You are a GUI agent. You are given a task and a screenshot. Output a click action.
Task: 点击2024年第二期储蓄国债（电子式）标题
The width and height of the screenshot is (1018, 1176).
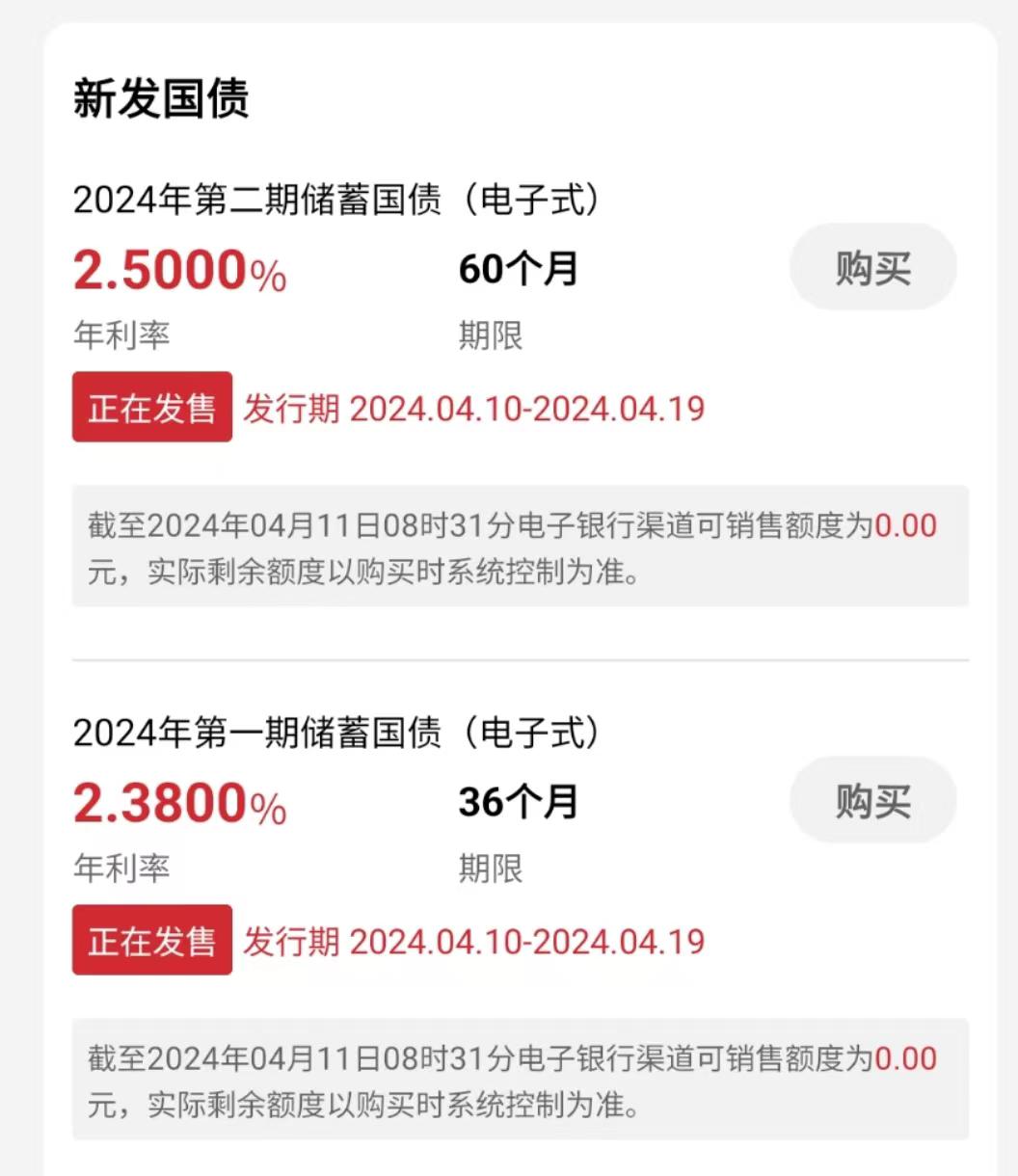tap(337, 202)
